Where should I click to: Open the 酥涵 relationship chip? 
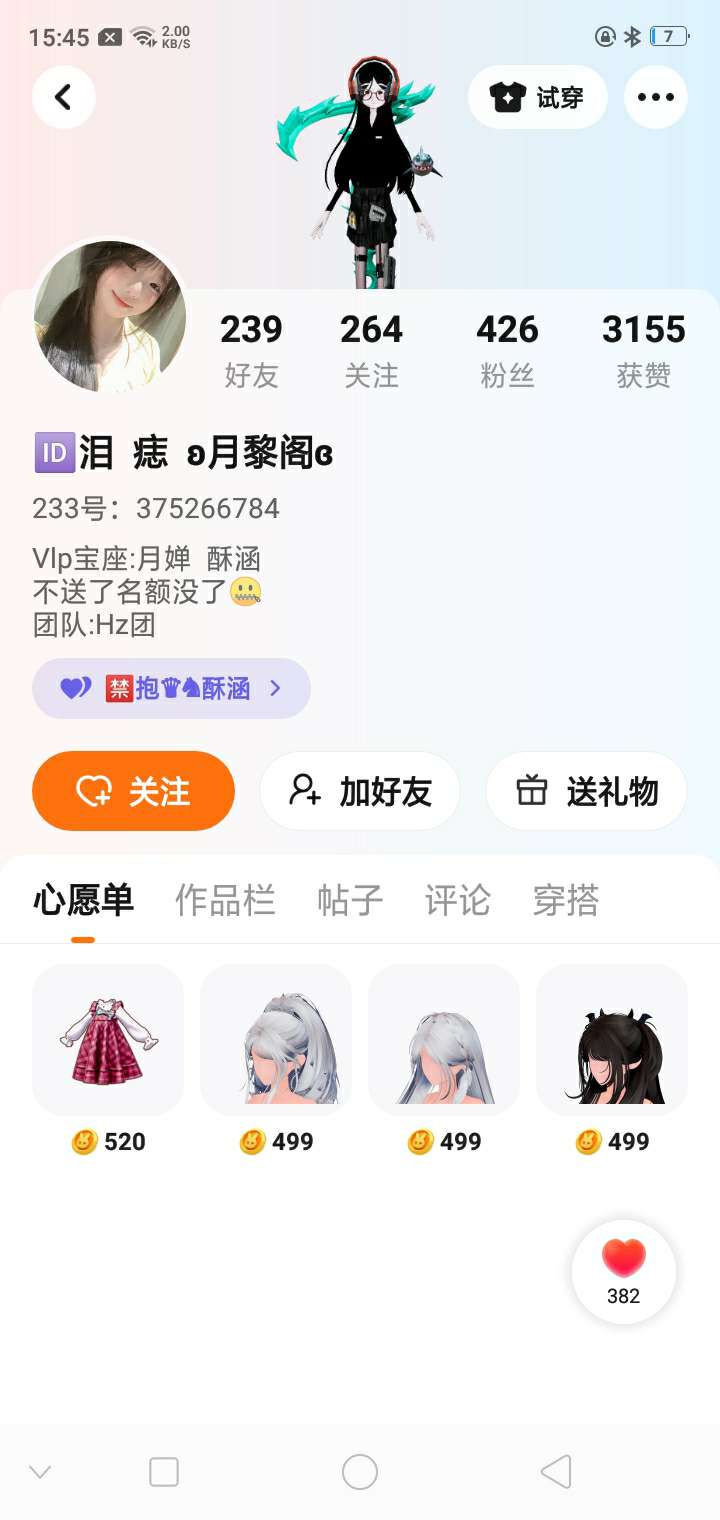click(x=171, y=688)
